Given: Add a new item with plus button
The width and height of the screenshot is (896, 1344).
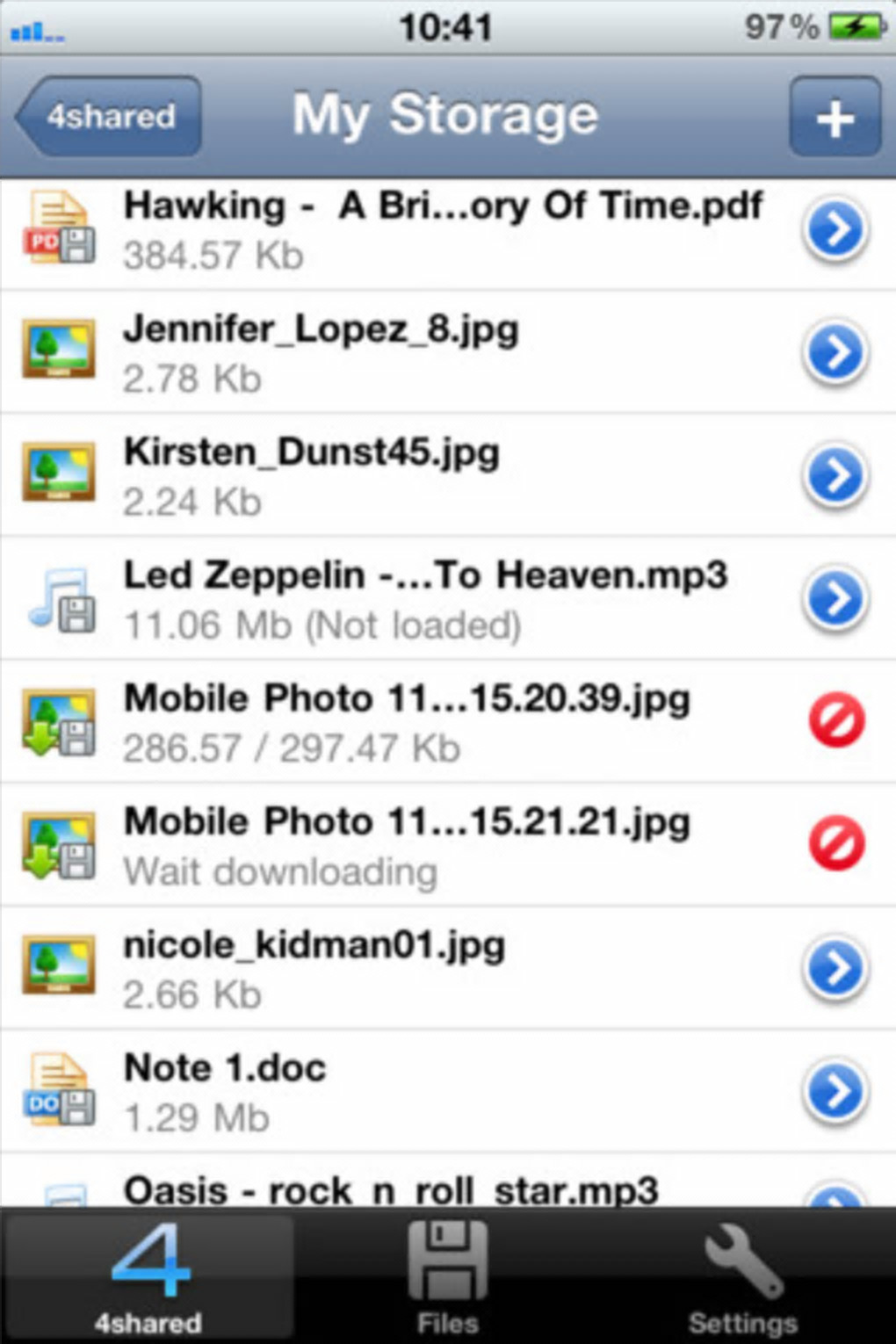Looking at the screenshot, I should (x=835, y=117).
